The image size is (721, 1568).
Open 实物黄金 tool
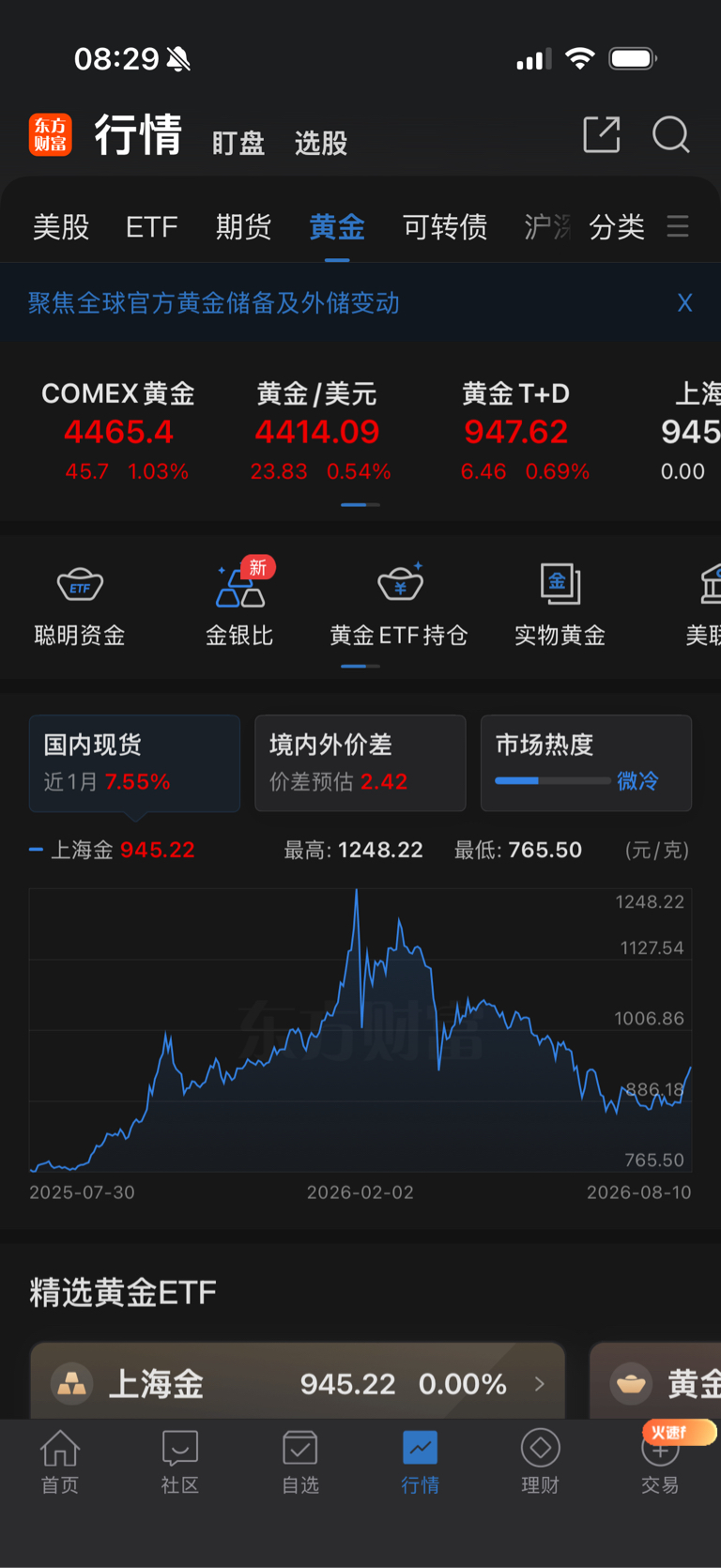point(560,607)
